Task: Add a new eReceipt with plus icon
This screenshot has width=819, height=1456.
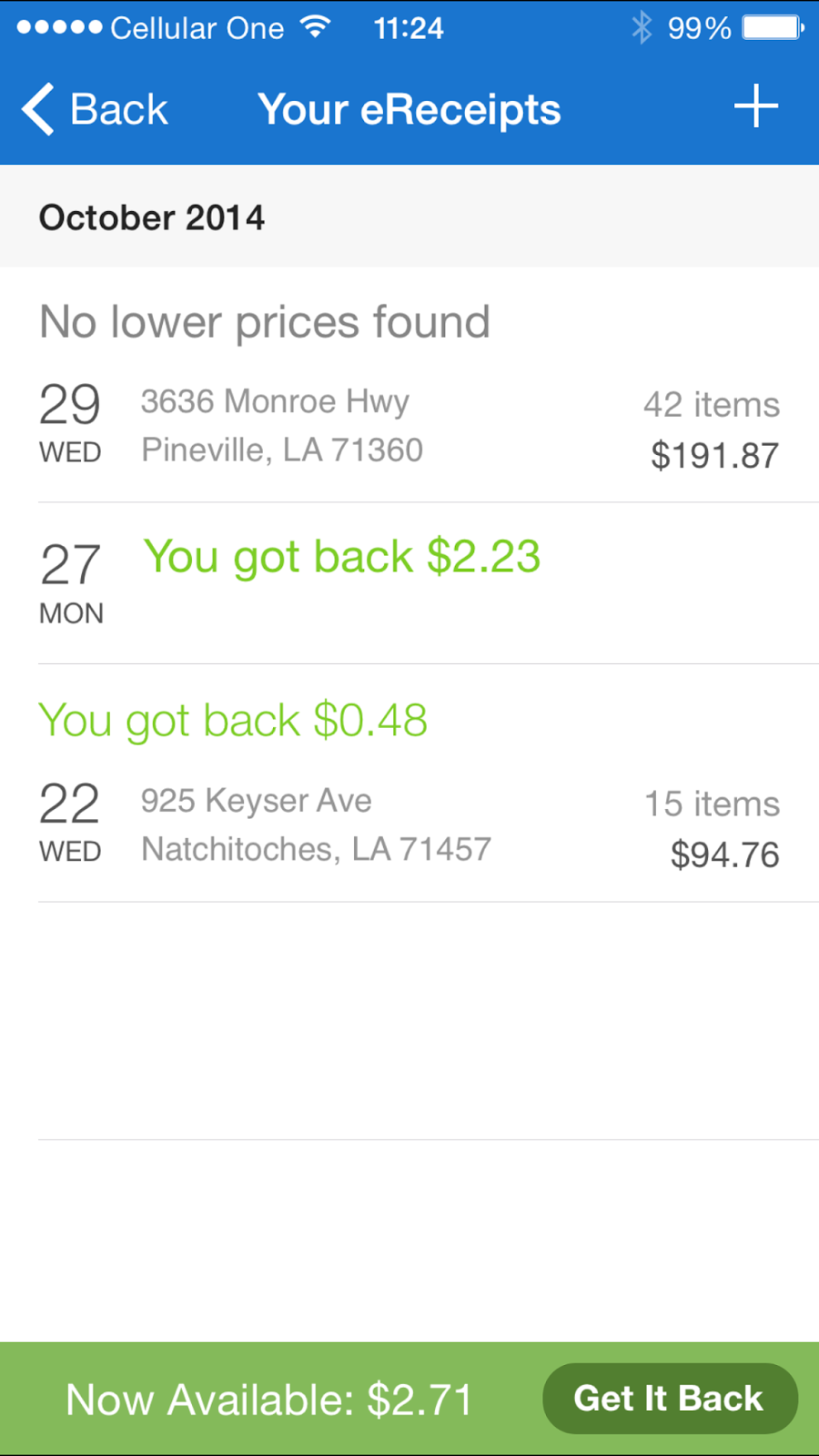Action: (x=756, y=107)
